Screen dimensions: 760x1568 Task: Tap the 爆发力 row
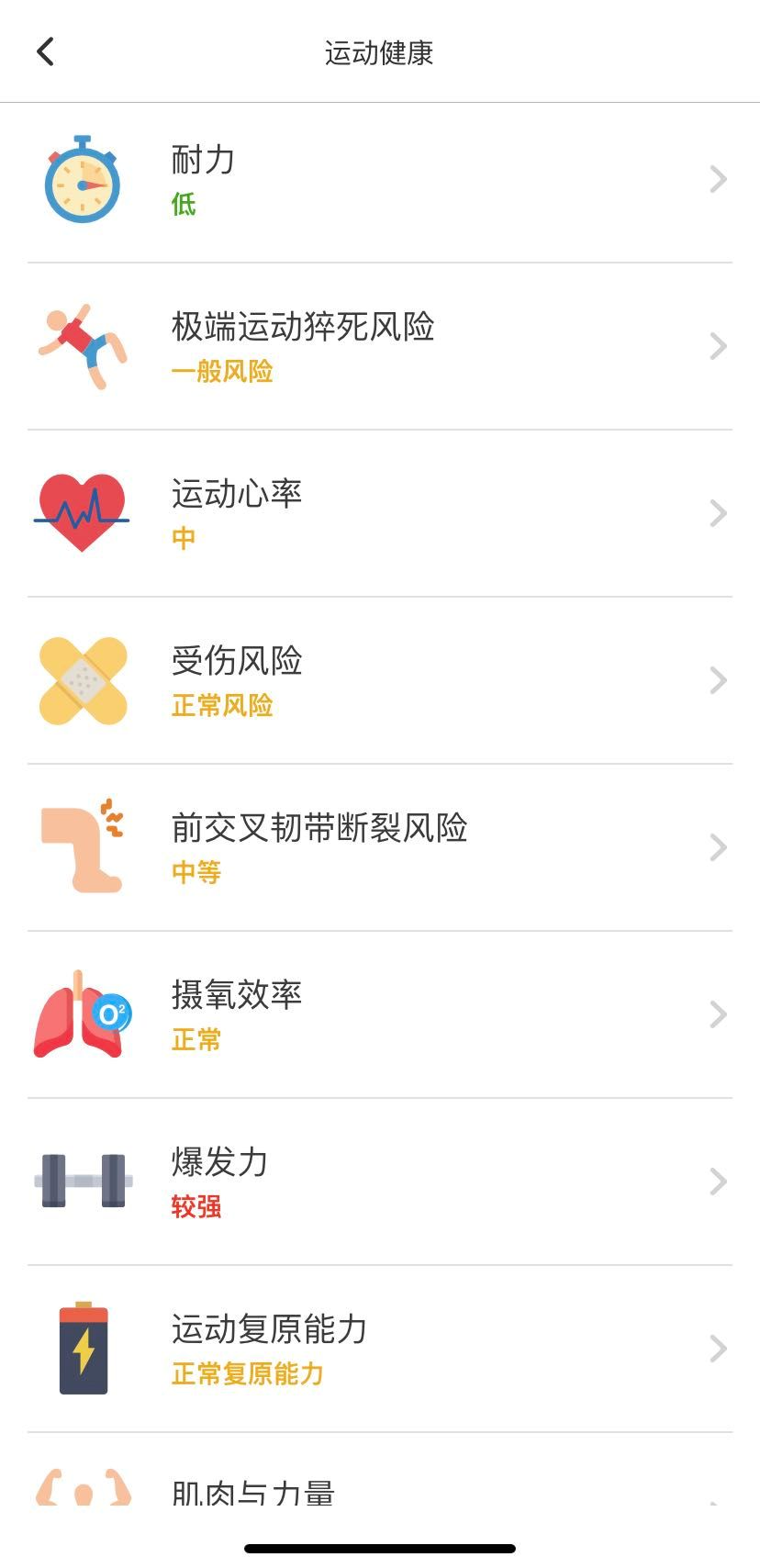click(380, 1182)
